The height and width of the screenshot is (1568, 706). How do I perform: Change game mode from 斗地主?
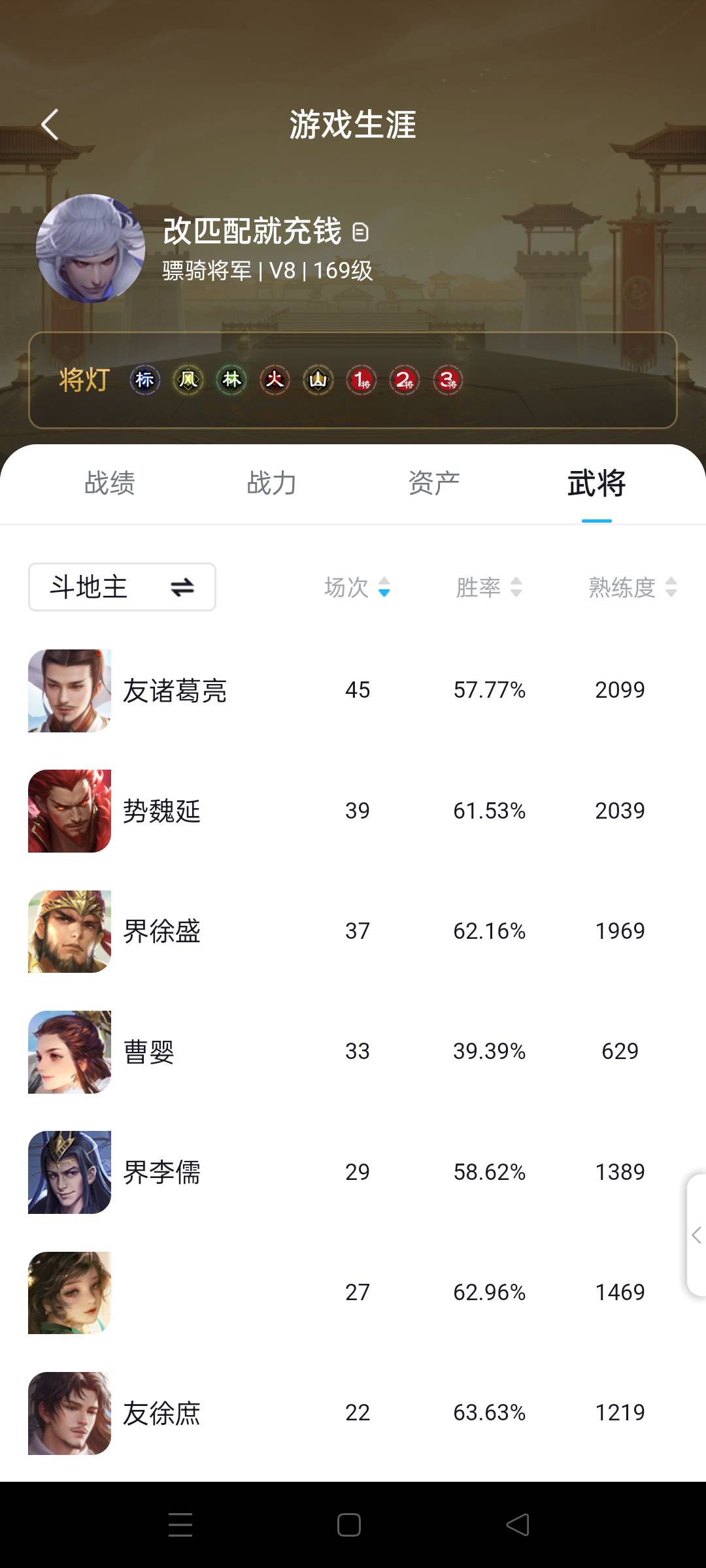[x=122, y=587]
